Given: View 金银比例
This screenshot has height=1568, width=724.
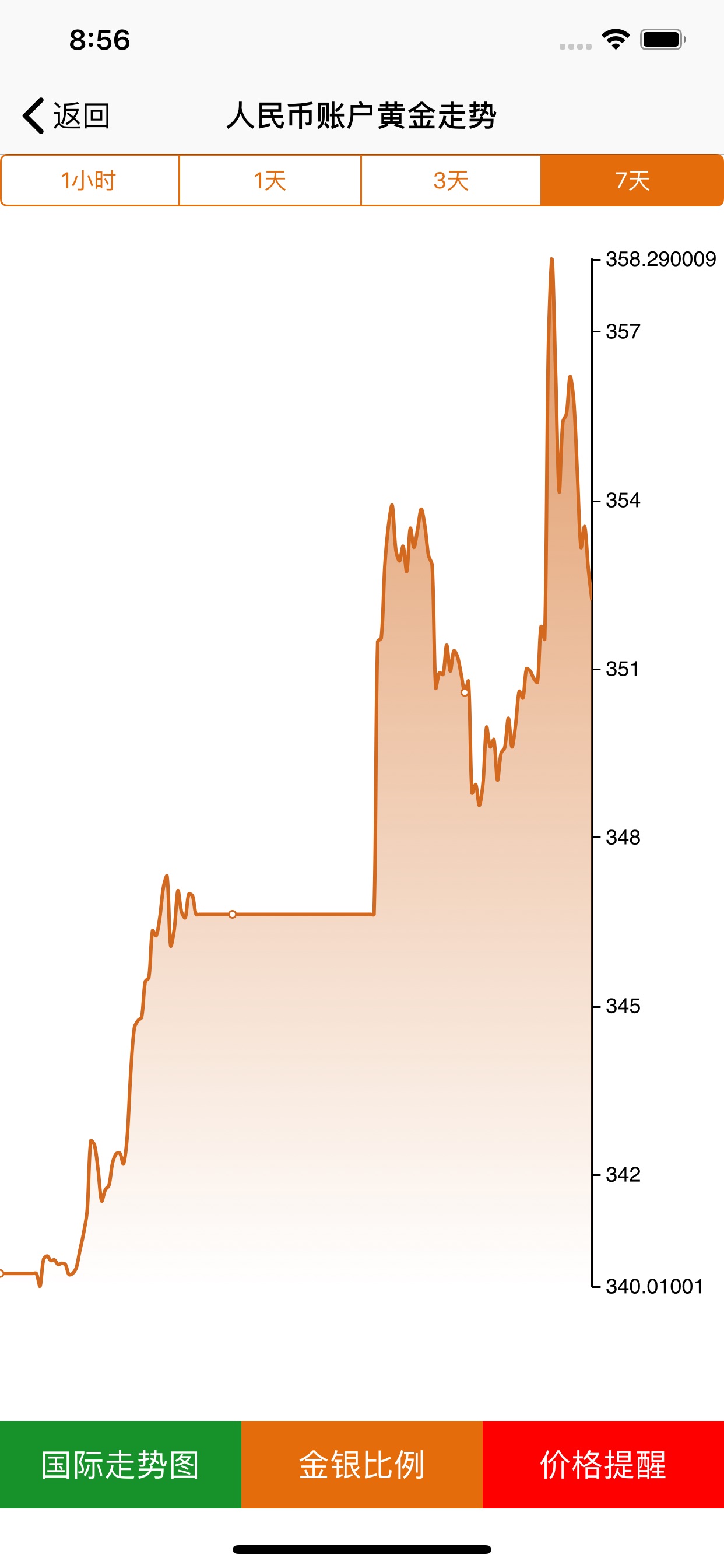Looking at the screenshot, I should coord(362,1465).
